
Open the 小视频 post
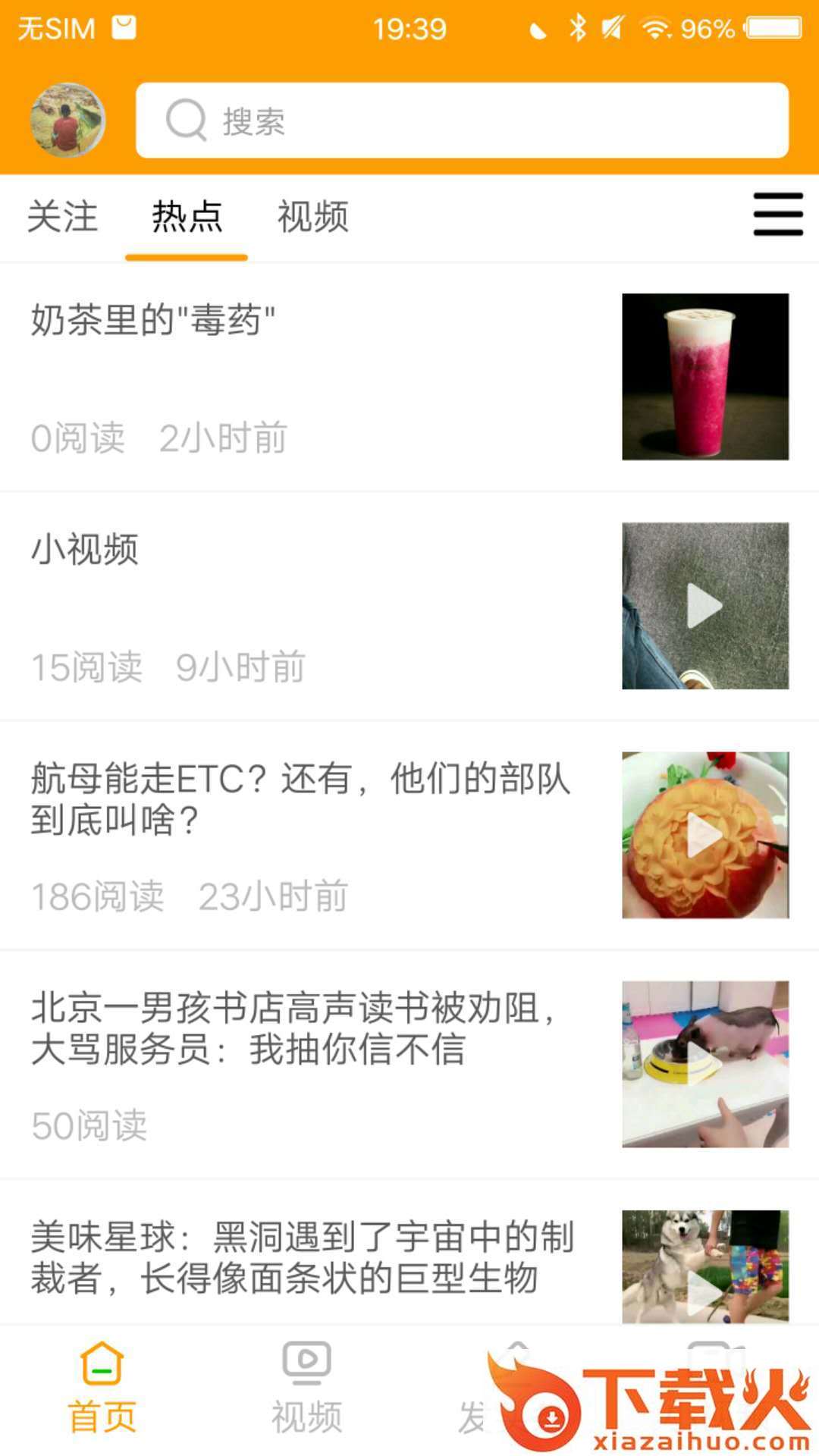85,549
